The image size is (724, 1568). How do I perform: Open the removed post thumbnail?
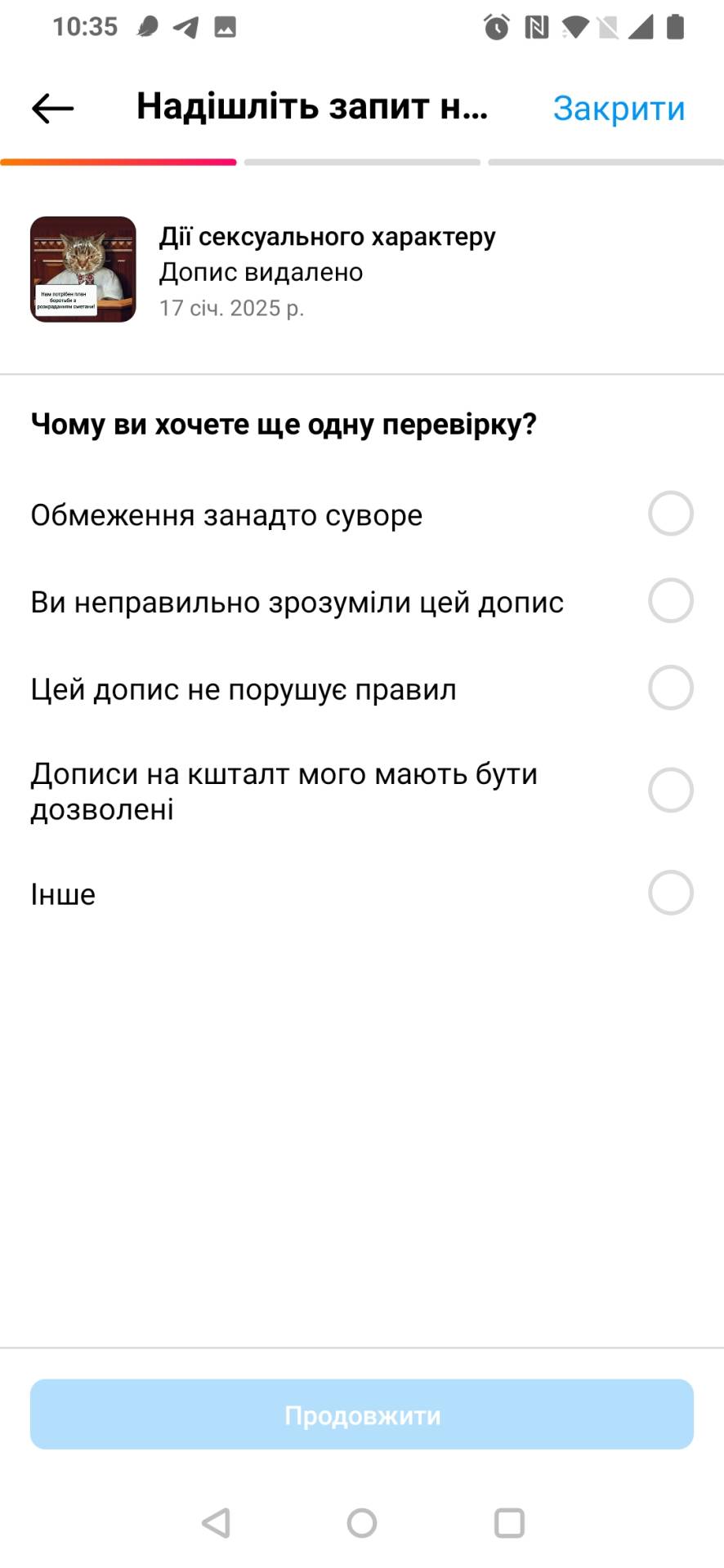[83, 269]
